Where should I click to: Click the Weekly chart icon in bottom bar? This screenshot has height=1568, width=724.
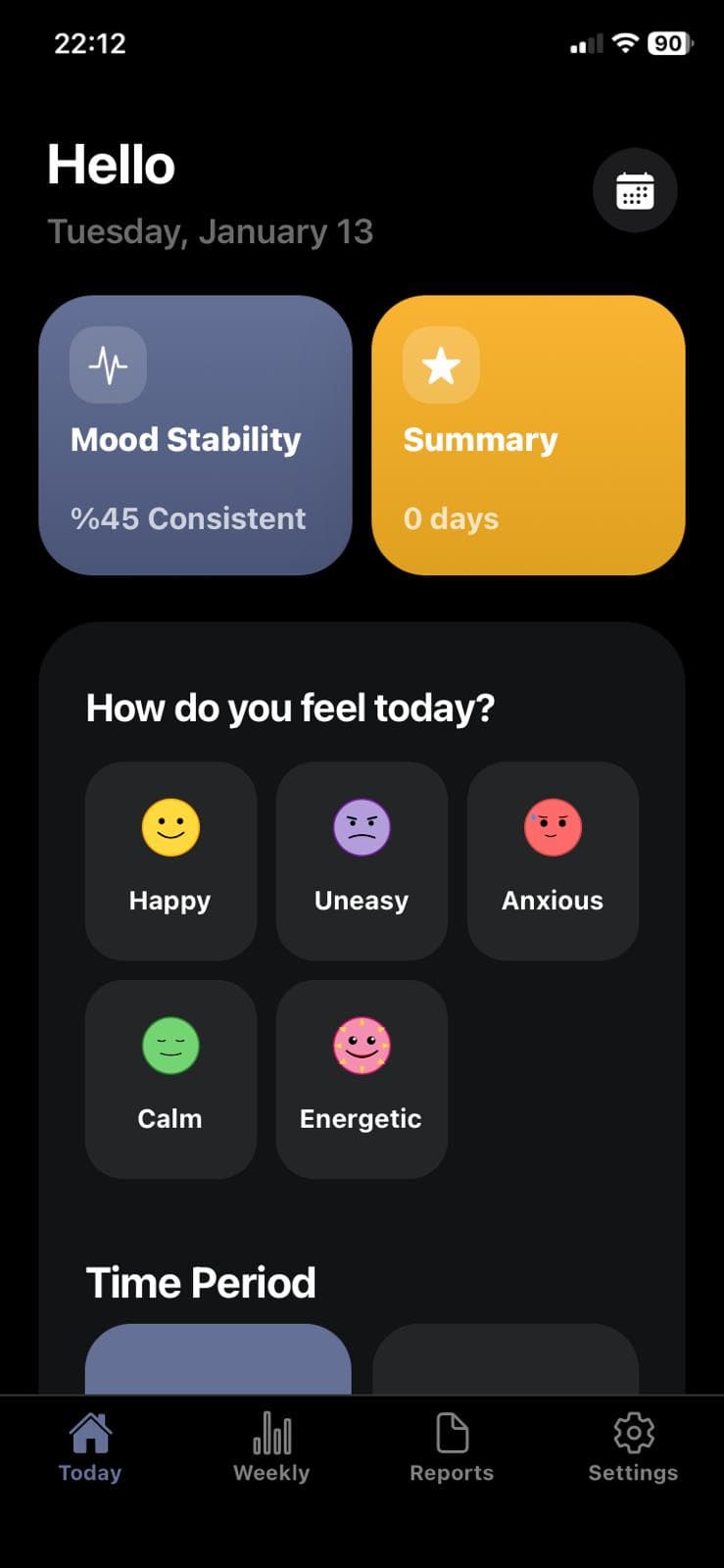[x=271, y=1432]
